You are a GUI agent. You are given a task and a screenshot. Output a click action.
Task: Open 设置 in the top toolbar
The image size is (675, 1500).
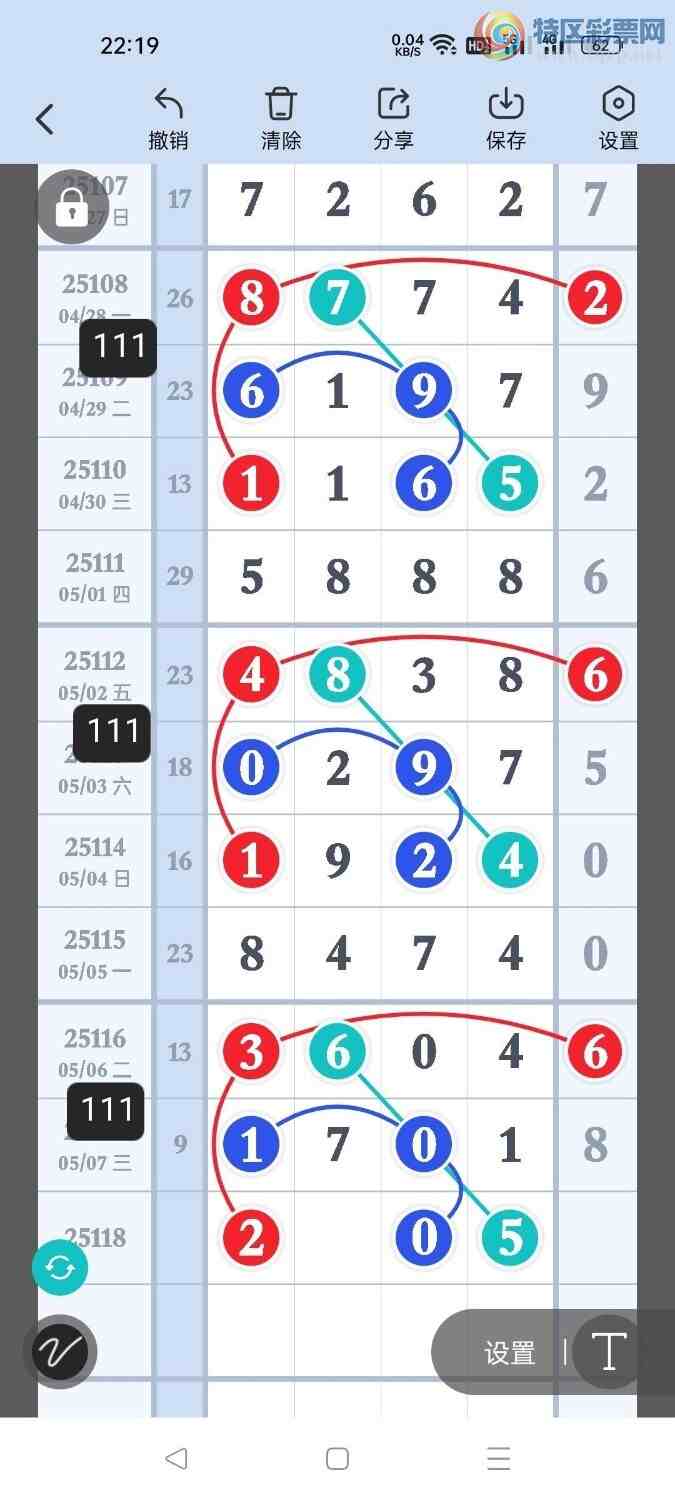(618, 119)
